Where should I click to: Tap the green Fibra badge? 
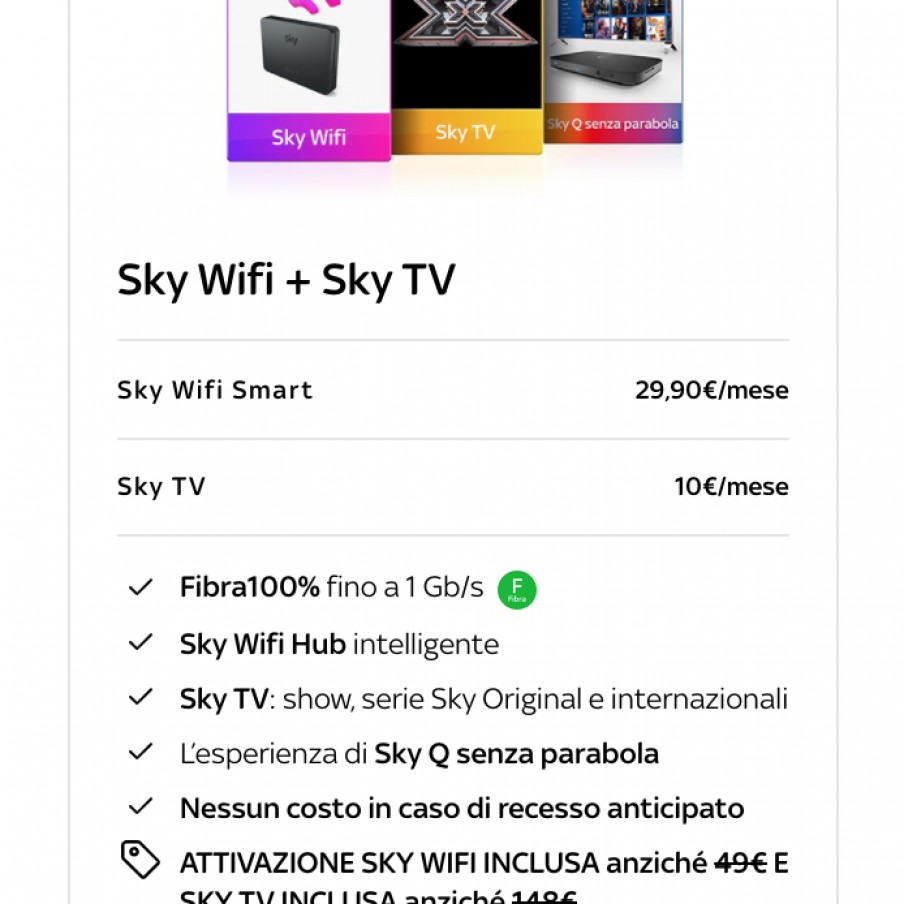pyautogui.click(x=517, y=589)
